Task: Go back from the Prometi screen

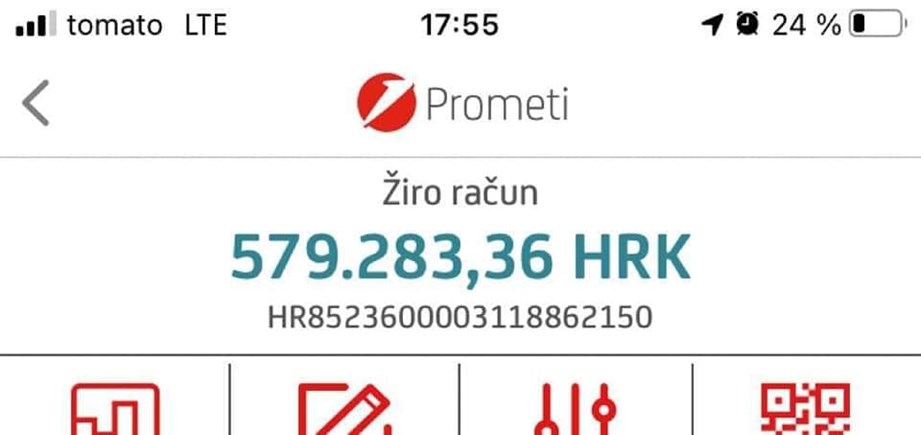Action: pyautogui.click(x=36, y=103)
